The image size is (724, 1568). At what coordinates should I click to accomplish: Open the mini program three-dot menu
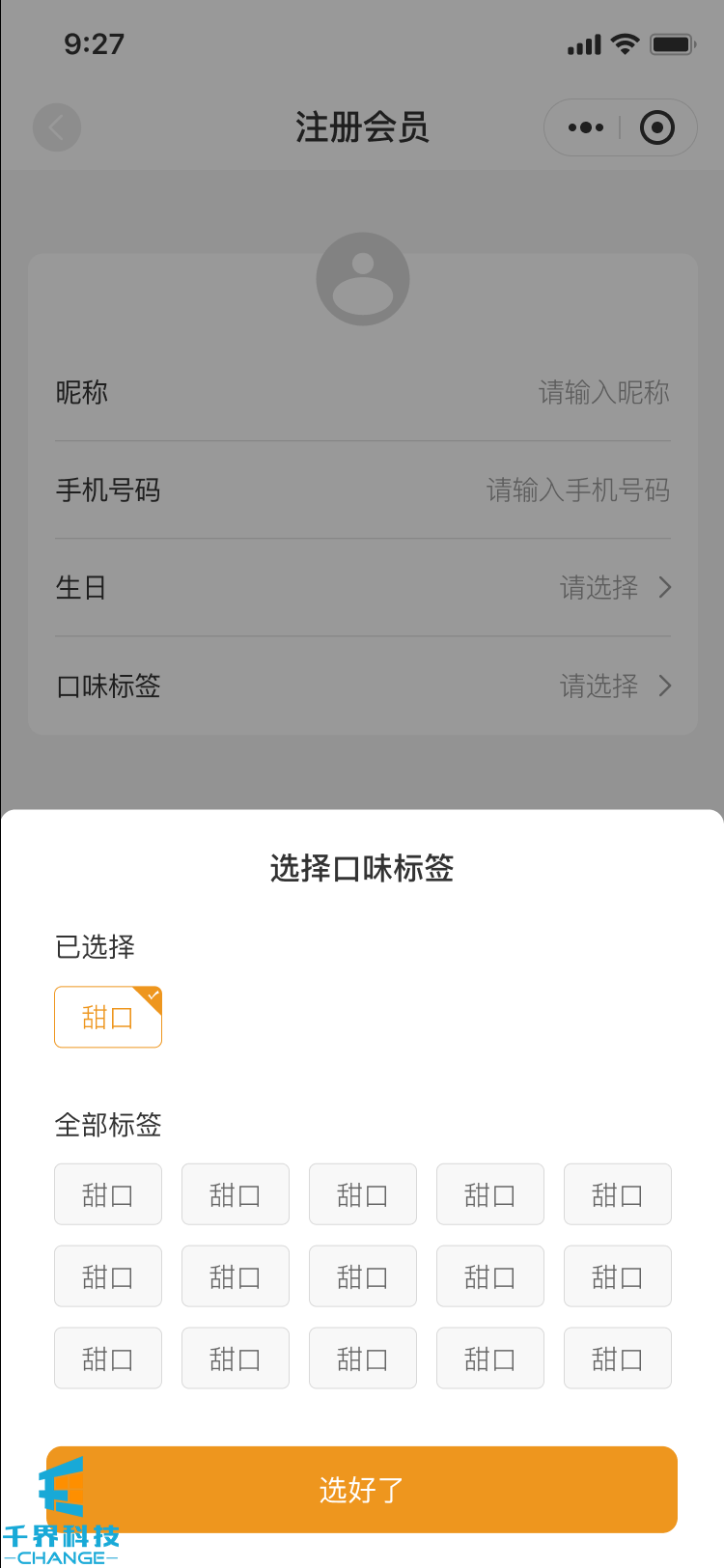pos(585,127)
